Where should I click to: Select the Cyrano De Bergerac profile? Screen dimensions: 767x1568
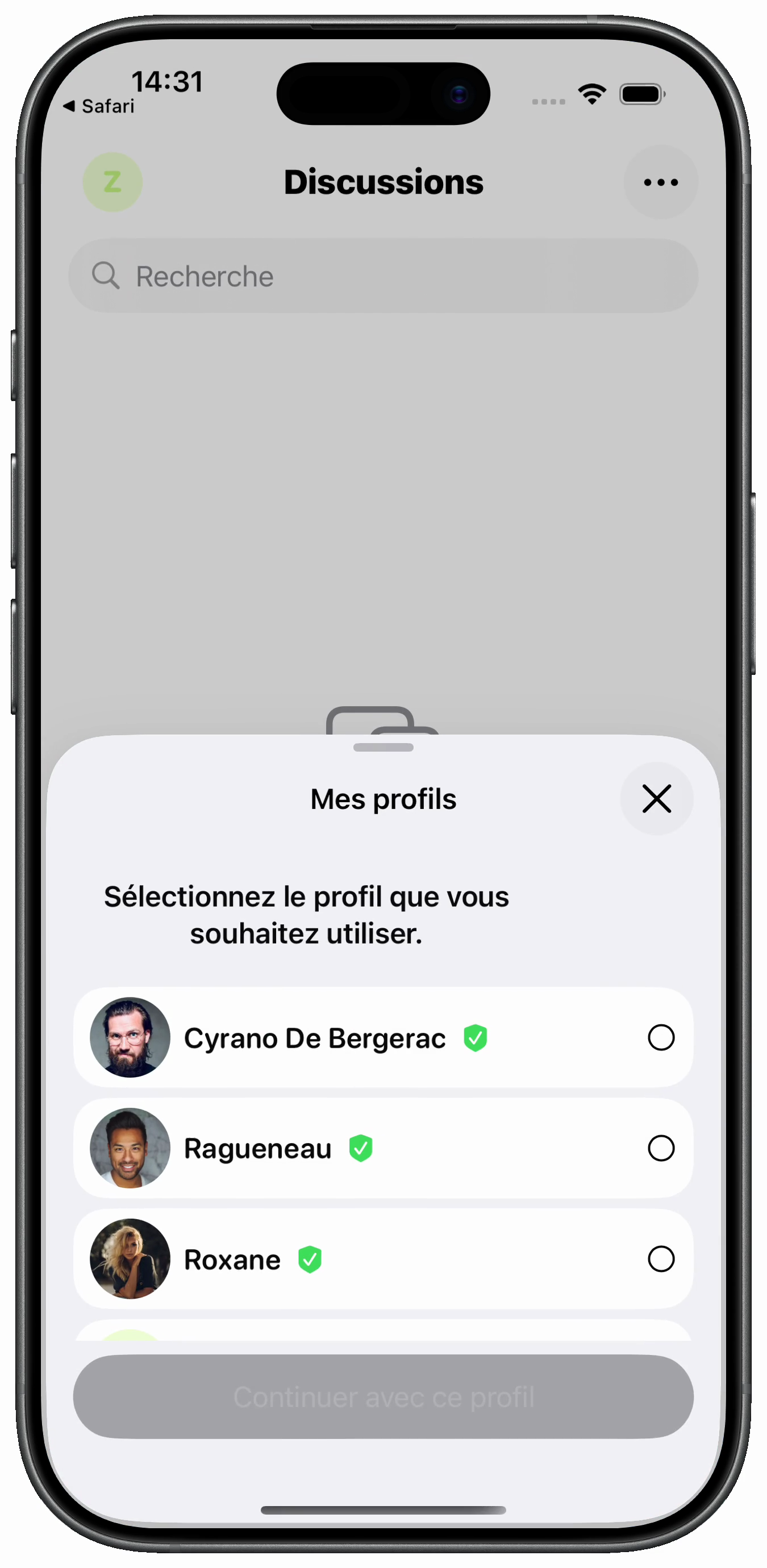[660, 1037]
